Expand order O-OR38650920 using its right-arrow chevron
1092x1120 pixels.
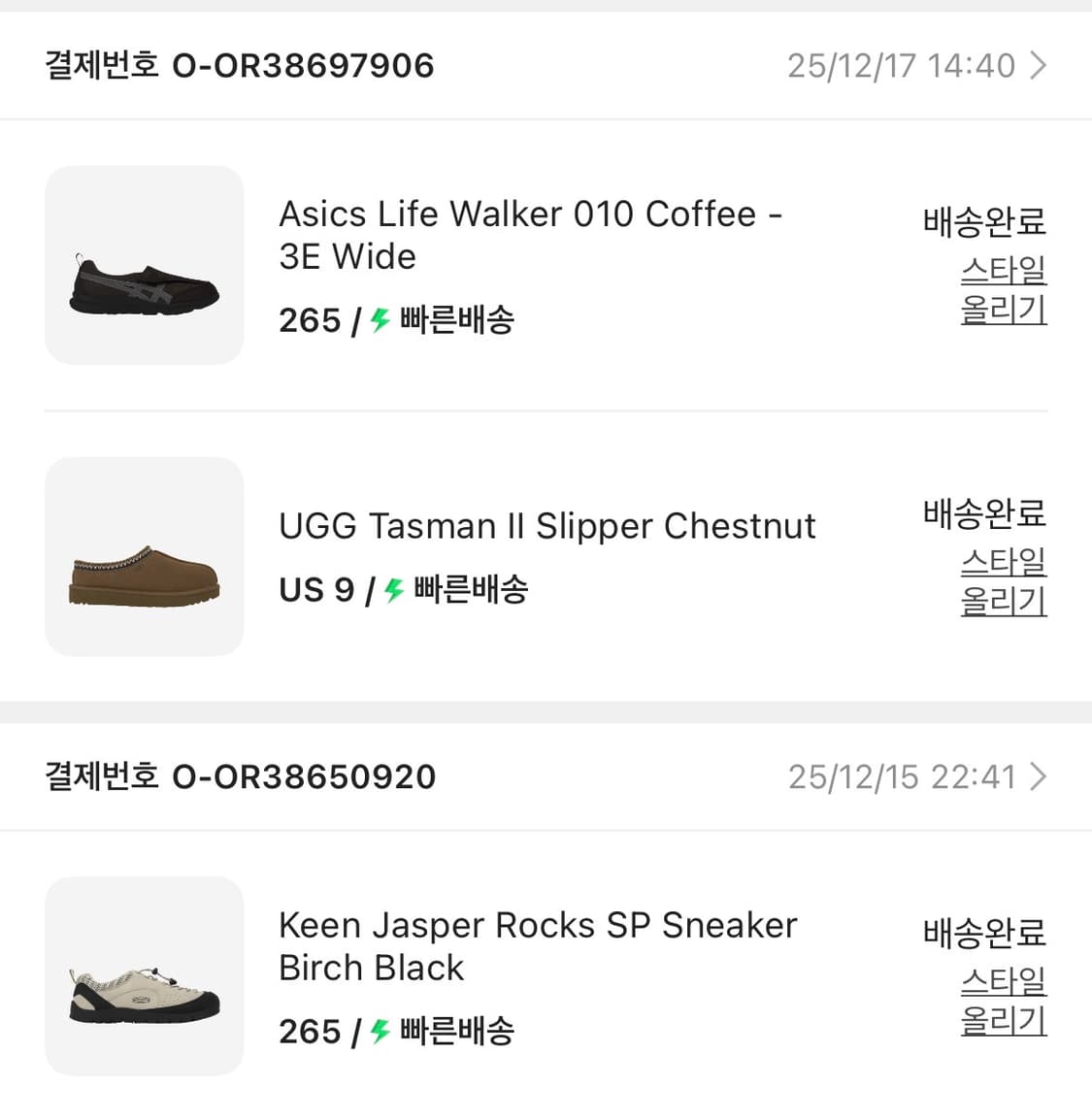[x=1040, y=776]
